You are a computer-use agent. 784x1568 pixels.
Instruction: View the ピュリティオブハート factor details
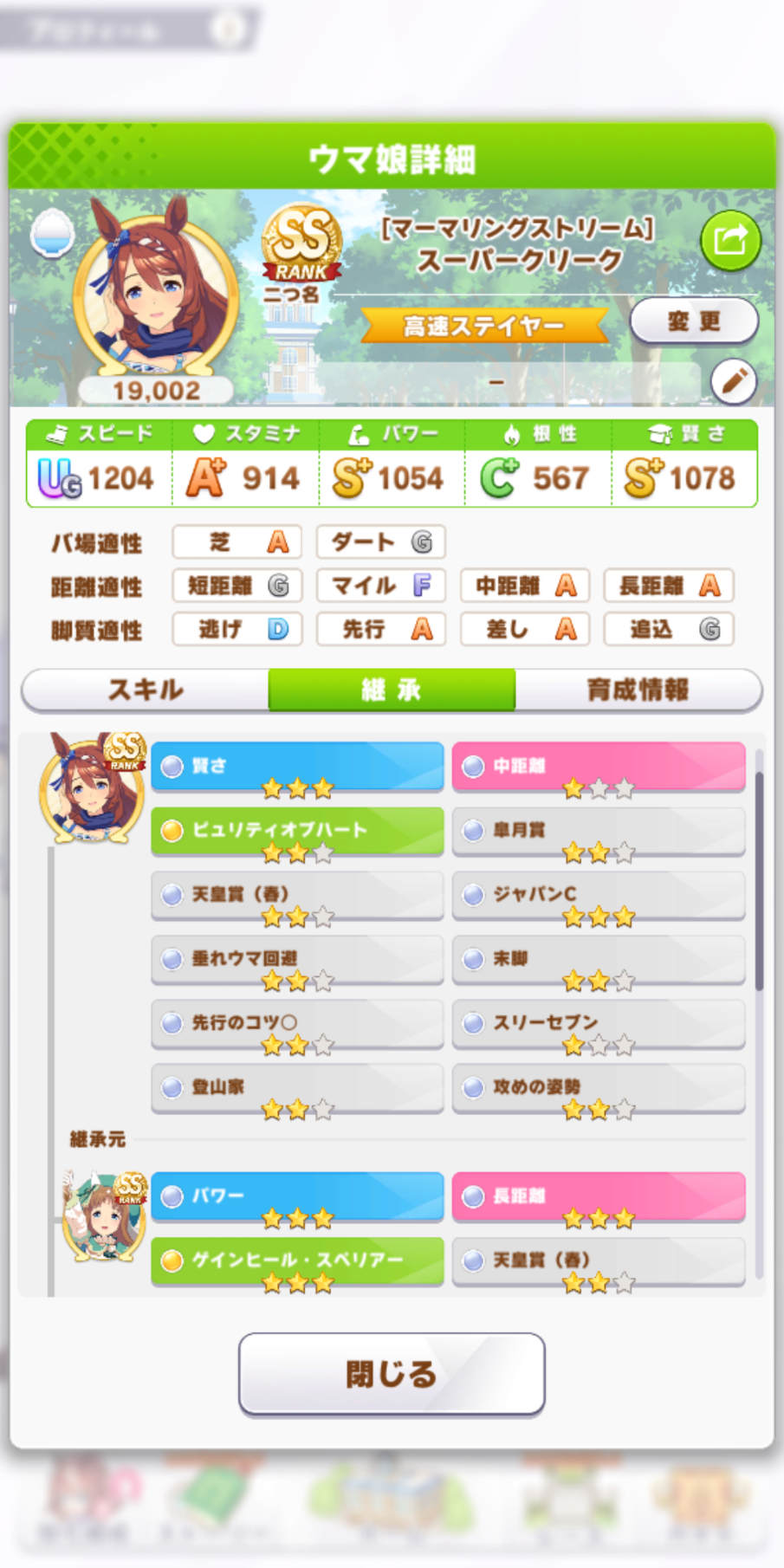click(x=297, y=831)
